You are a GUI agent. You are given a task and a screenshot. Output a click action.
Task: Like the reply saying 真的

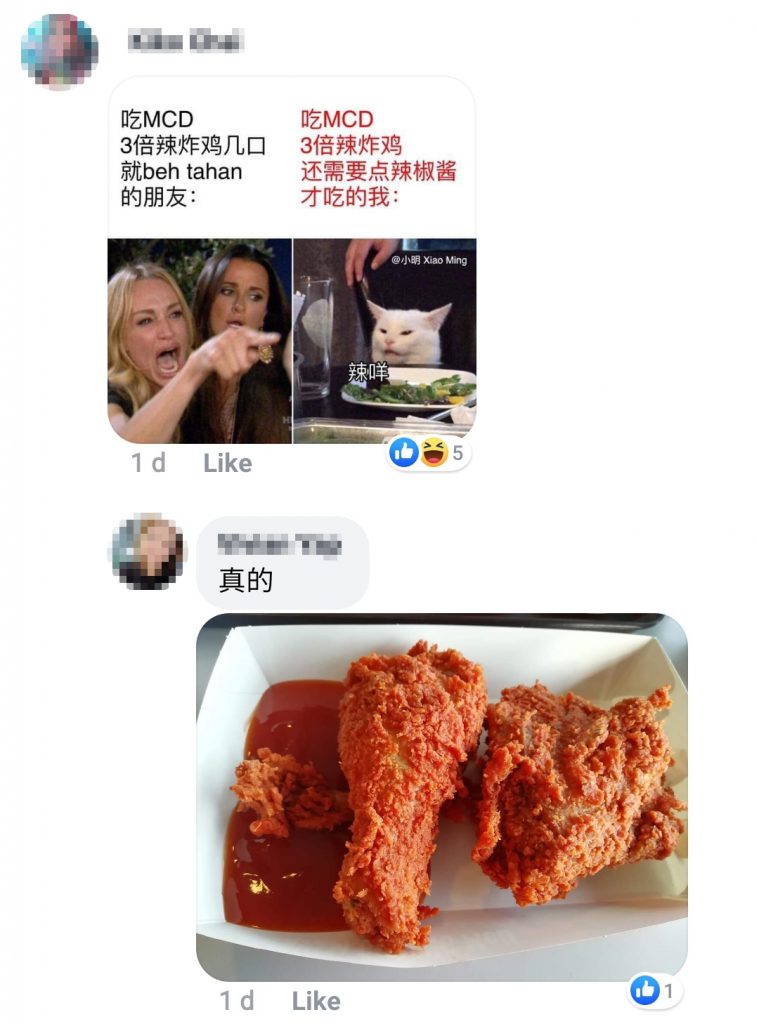click(x=315, y=1000)
